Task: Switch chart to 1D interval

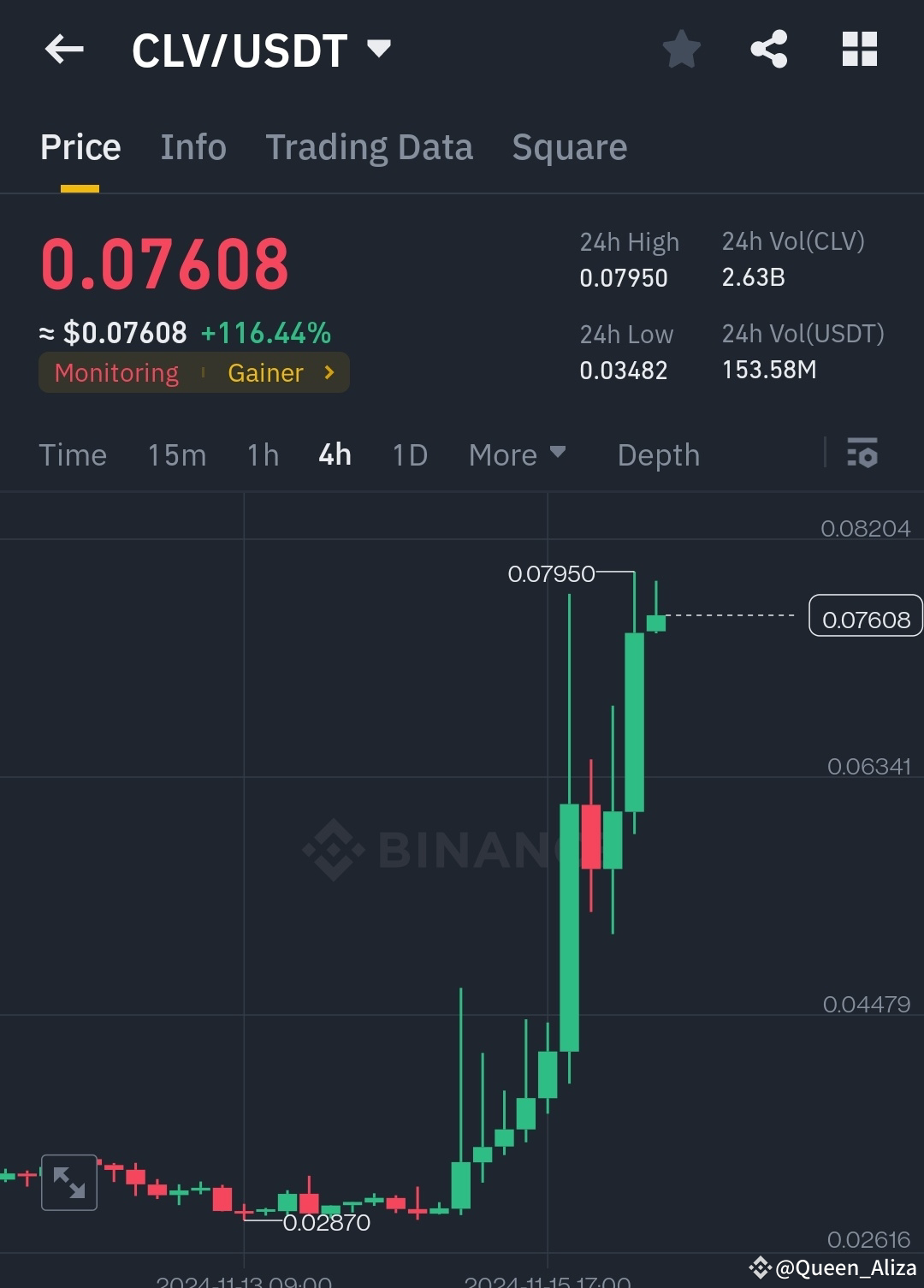Action: [409, 454]
